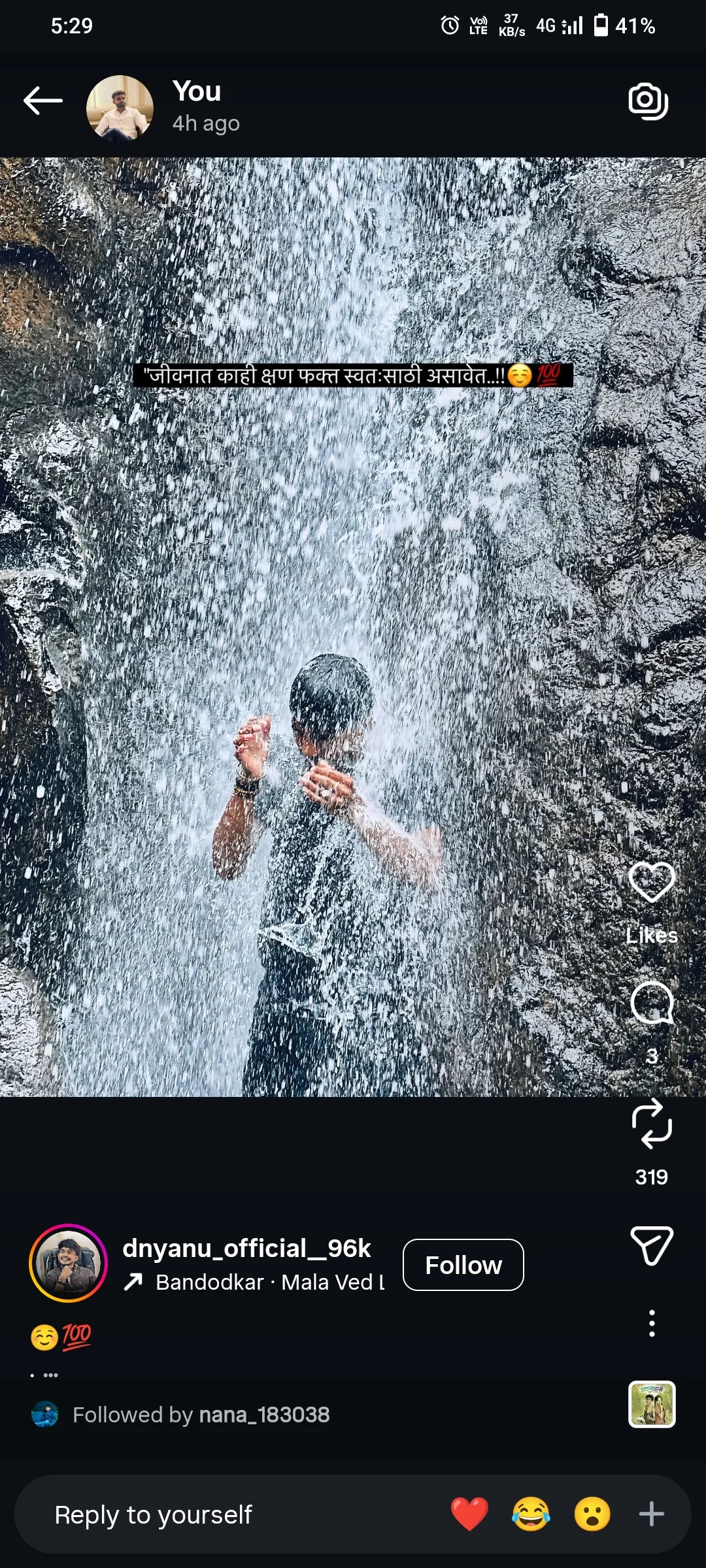The image size is (706, 1568).
Task: Open the nana_183038 profile link
Action: tap(264, 1414)
